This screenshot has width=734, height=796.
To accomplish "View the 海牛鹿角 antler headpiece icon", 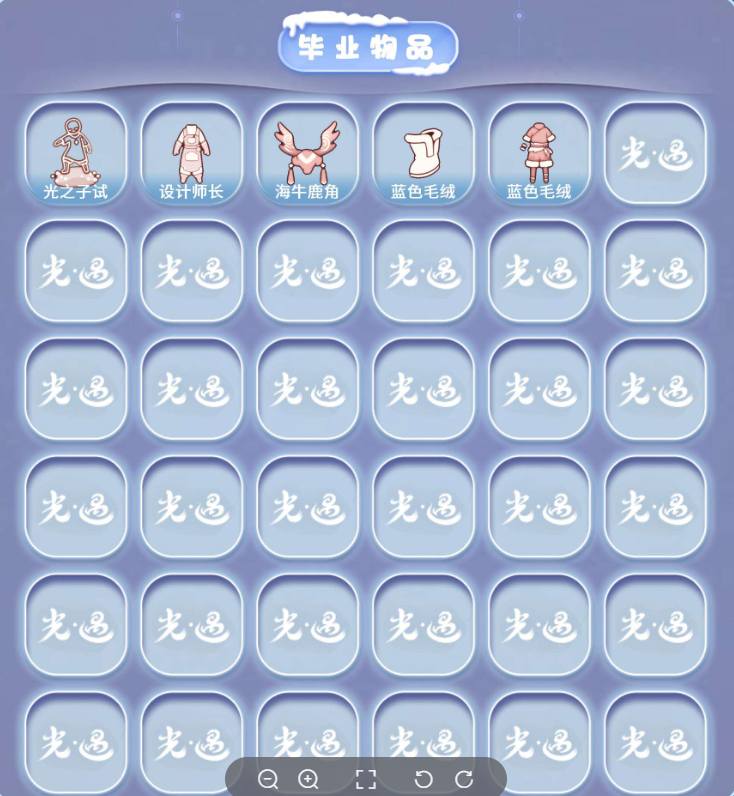I will (307, 150).
